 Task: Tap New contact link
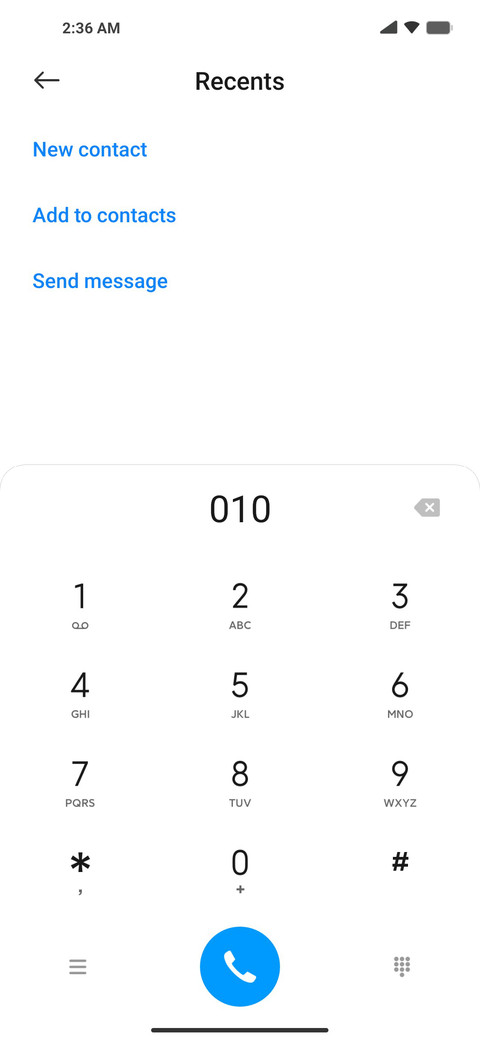90,149
